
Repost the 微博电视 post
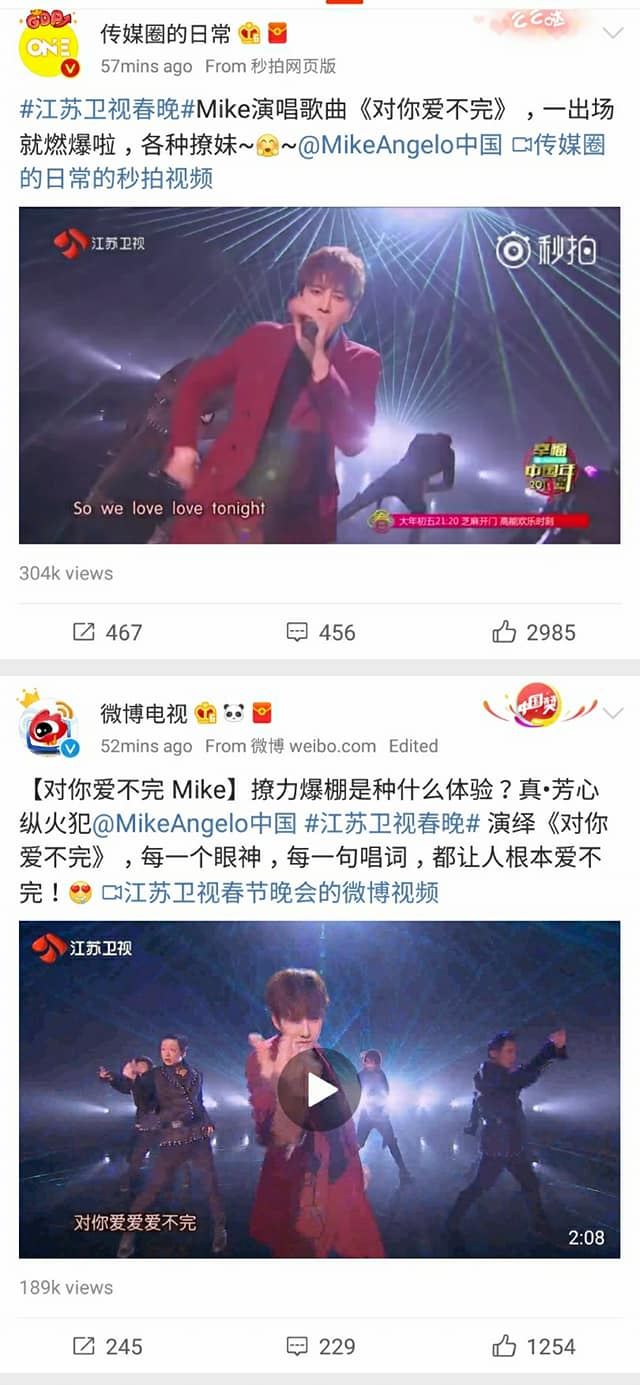pyautogui.click(x=107, y=1347)
